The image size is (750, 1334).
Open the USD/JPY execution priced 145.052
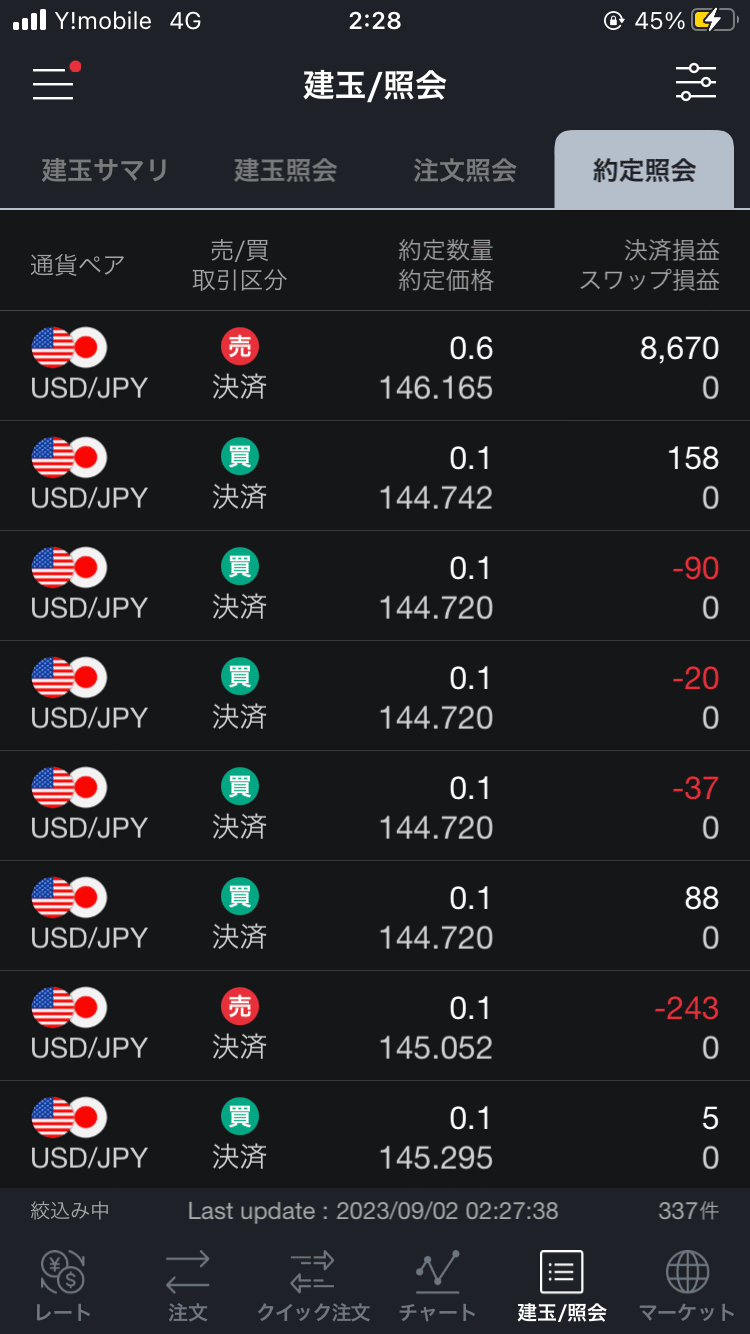coord(375,1026)
